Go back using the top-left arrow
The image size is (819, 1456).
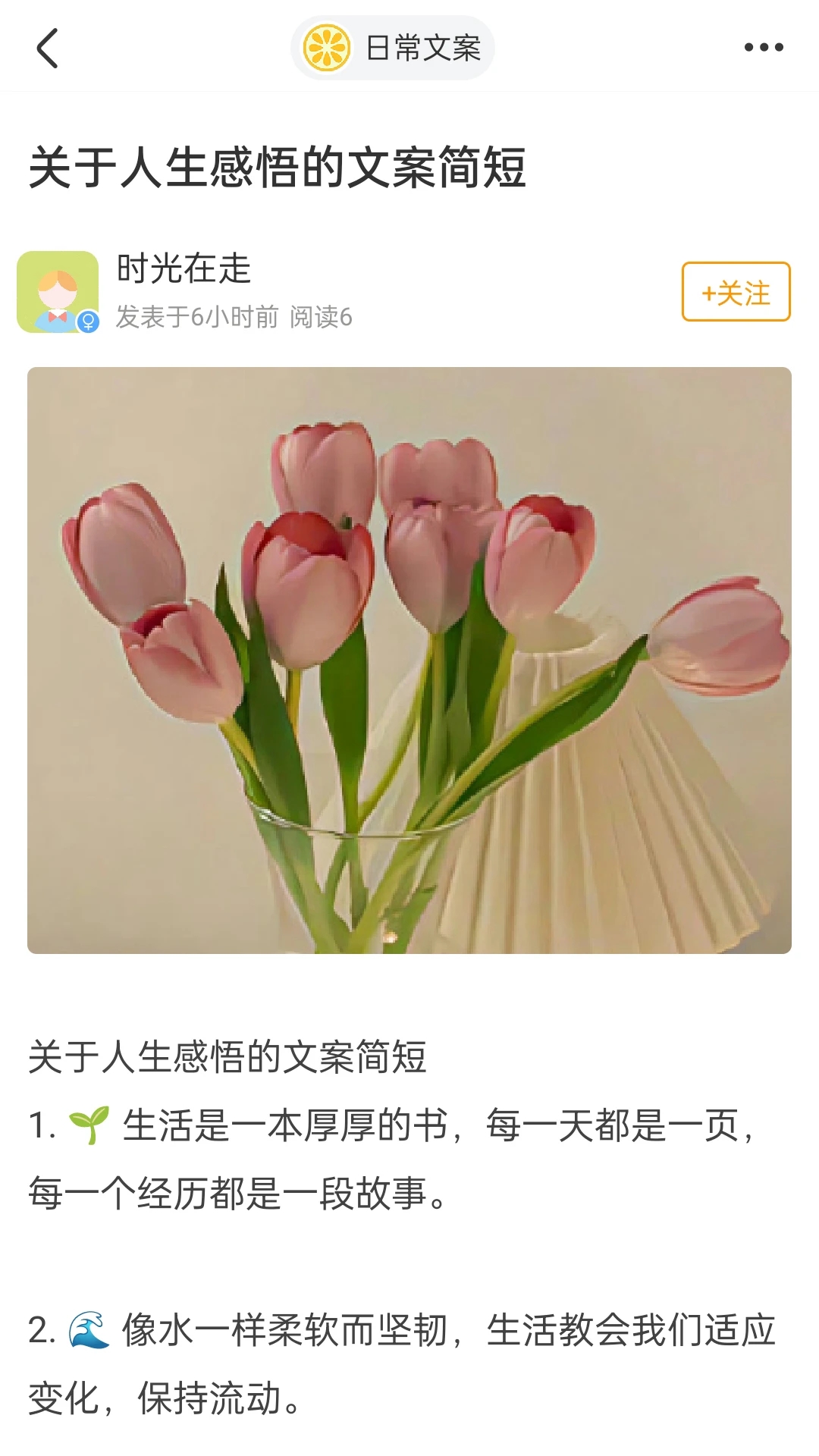click(x=47, y=48)
